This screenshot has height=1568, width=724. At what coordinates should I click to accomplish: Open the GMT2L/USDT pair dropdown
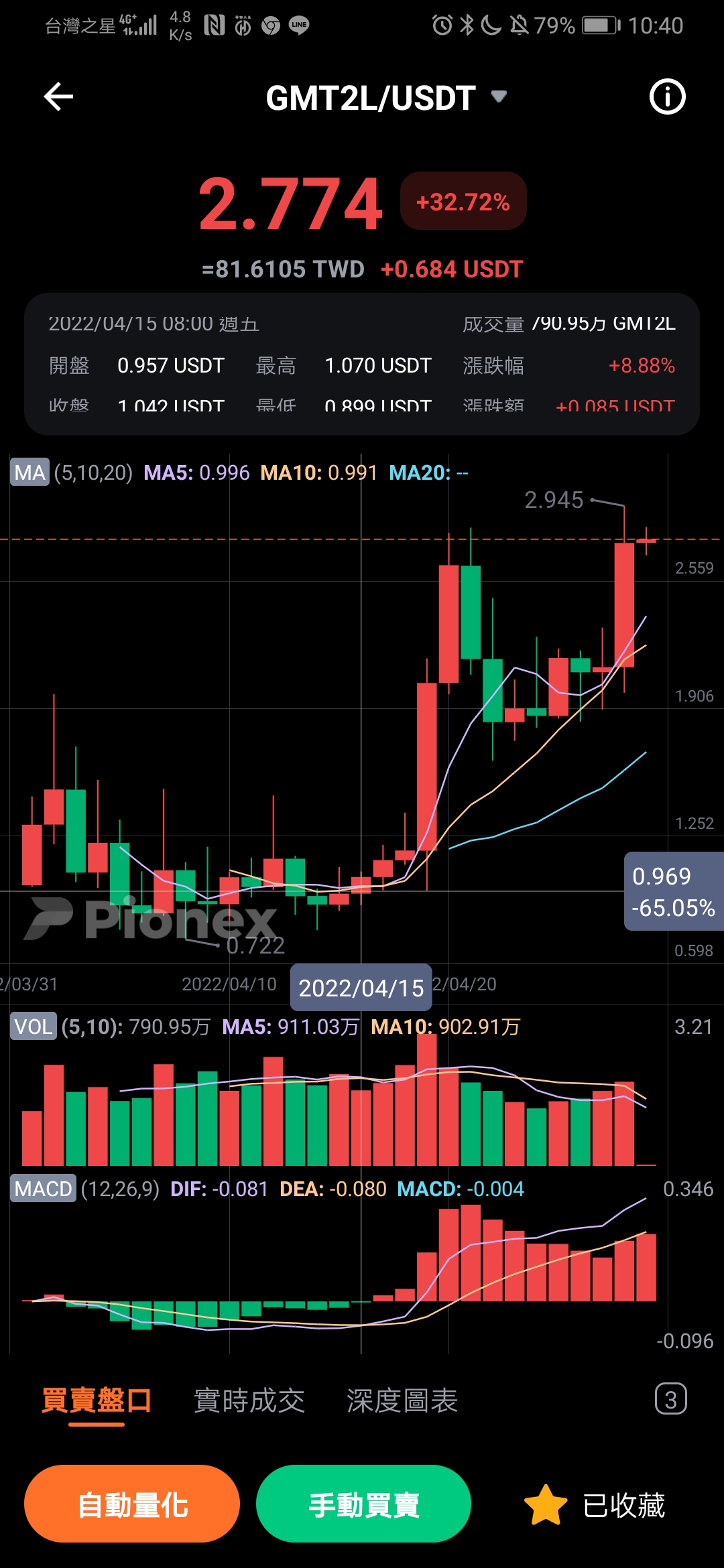pos(385,98)
